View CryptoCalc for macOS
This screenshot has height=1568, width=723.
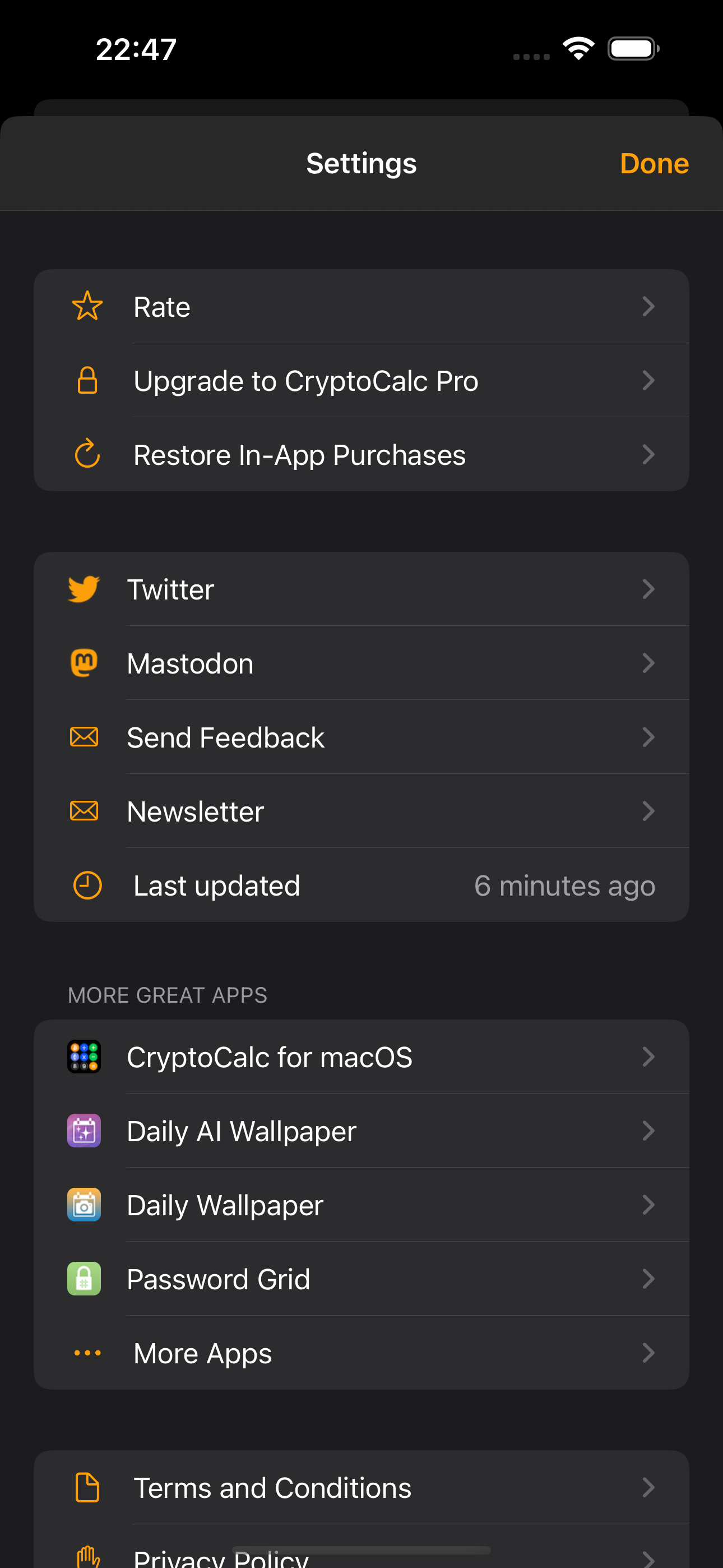tap(361, 1057)
